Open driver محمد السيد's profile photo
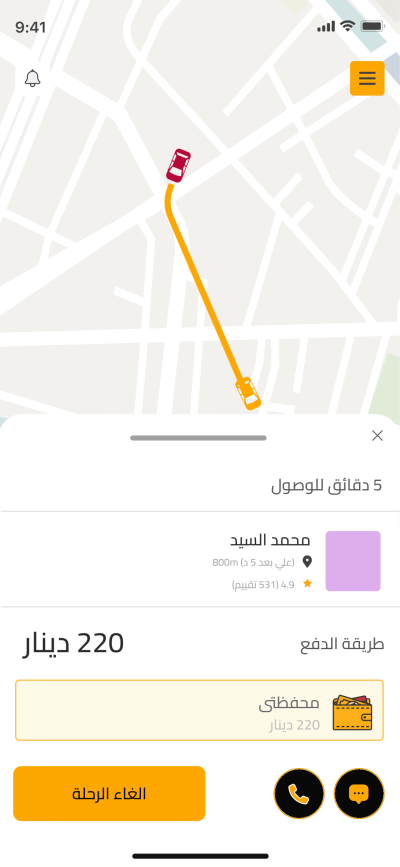Viewport: 400px width, 867px height. pos(353,561)
